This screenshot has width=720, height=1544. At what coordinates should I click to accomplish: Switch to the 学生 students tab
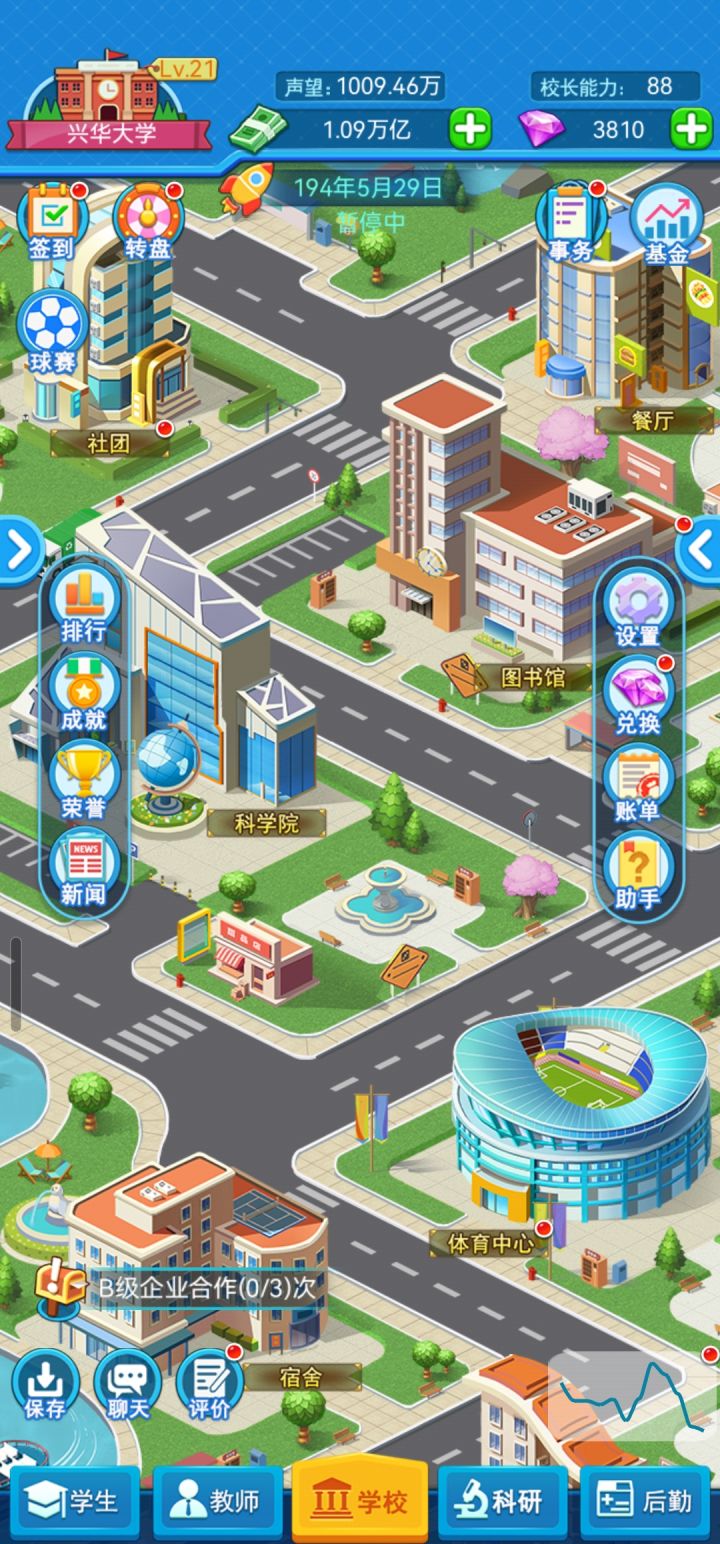pyautogui.click(x=77, y=1500)
